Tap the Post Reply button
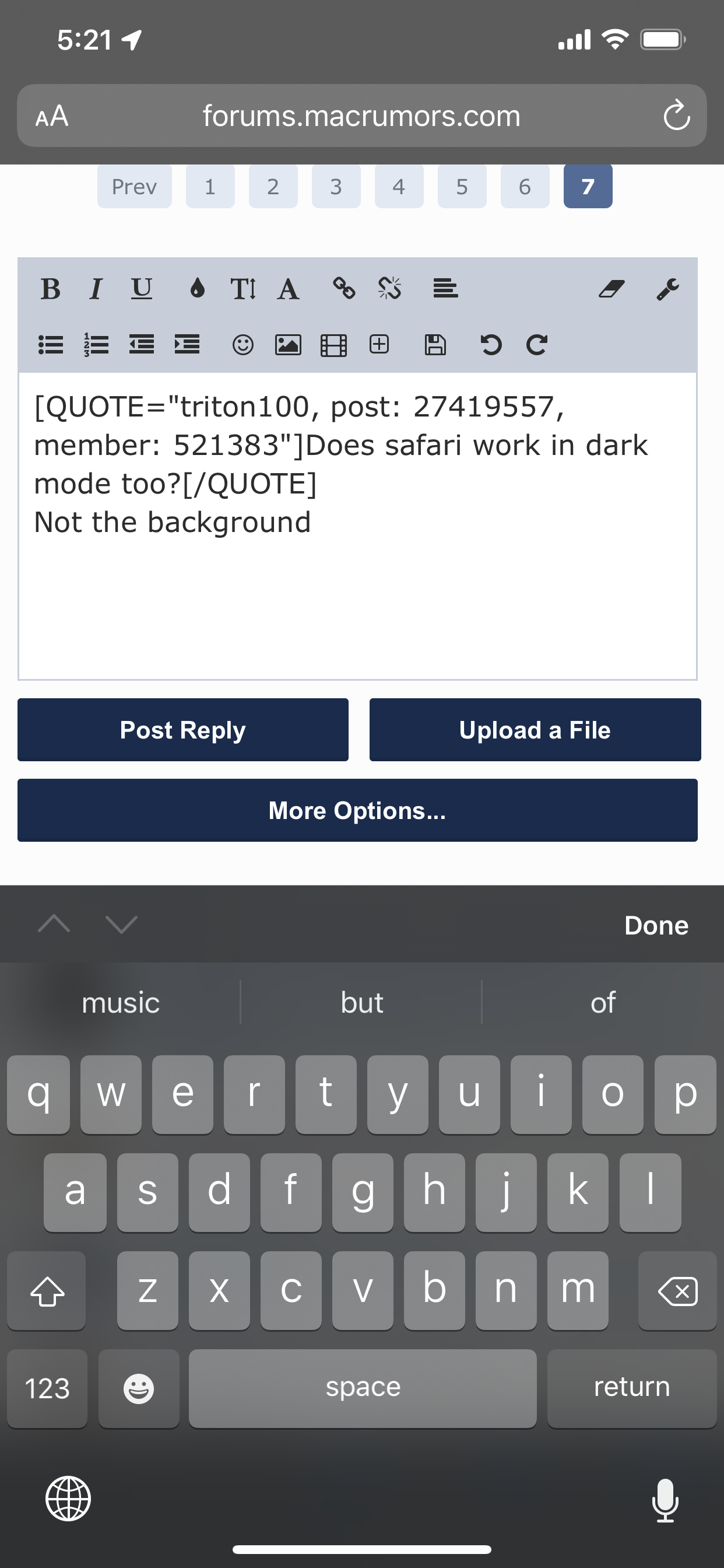Image resolution: width=724 pixels, height=1568 pixels. pos(182,729)
